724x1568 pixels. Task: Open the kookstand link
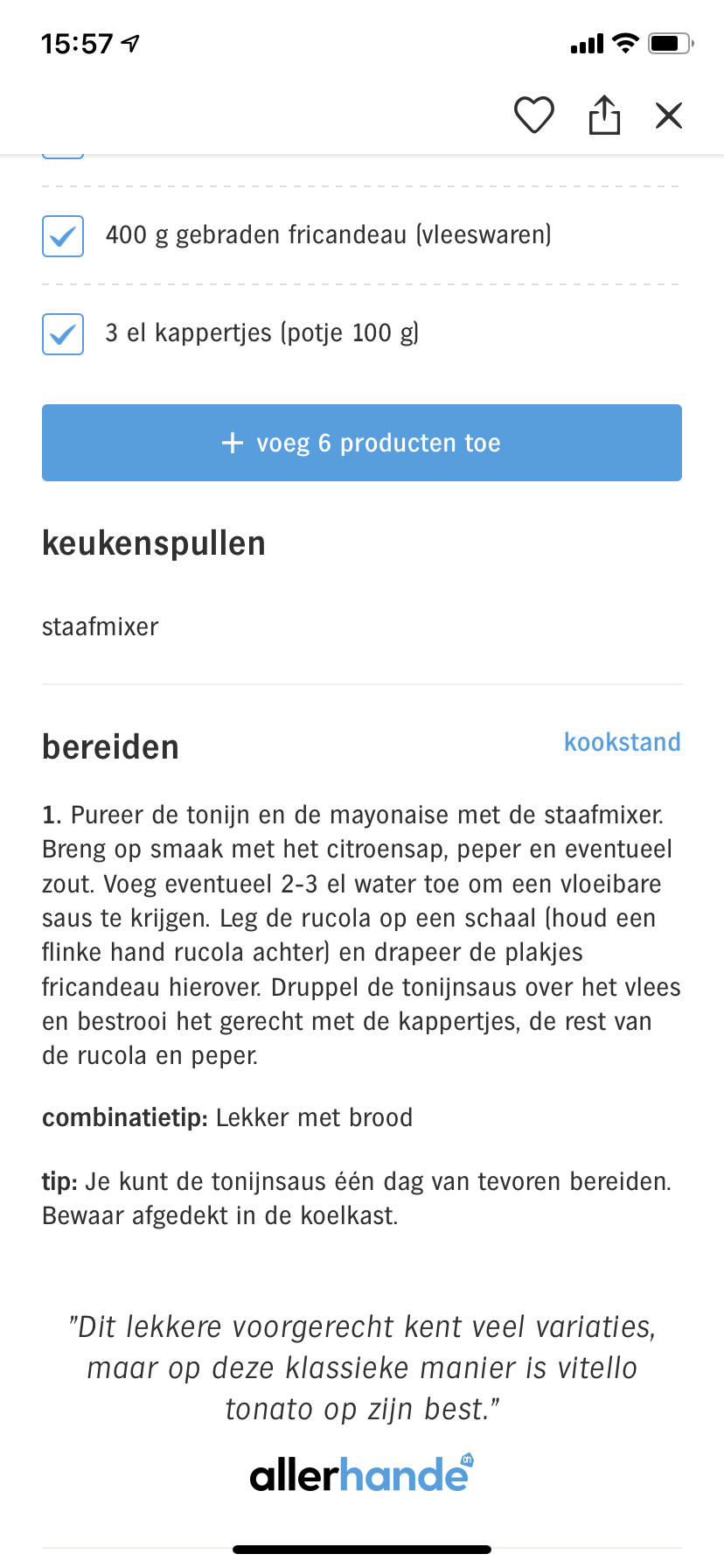coord(622,742)
